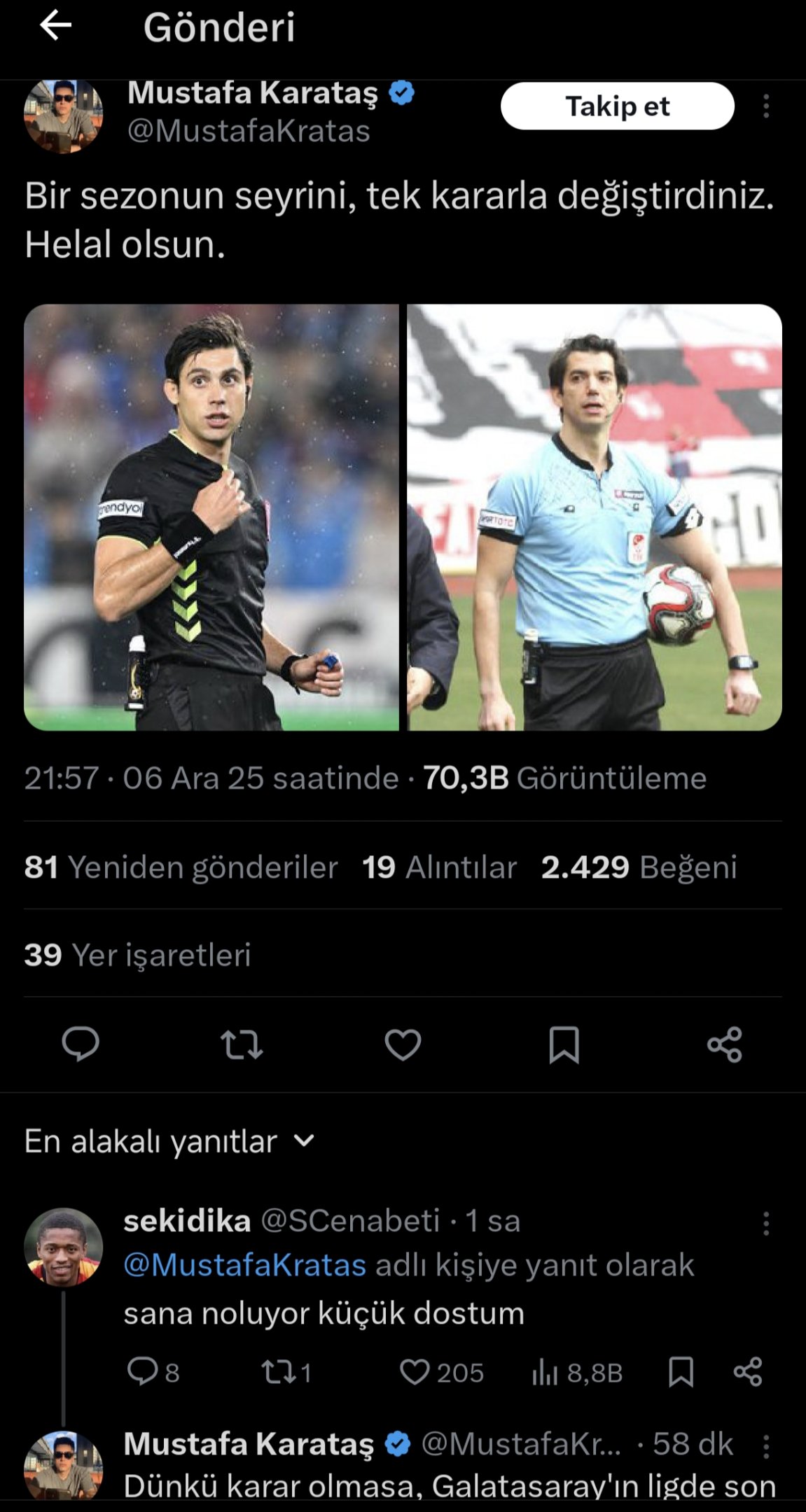Reply to the main post
The width and height of the screenshot is (806, 1512).
point(81,1044)
